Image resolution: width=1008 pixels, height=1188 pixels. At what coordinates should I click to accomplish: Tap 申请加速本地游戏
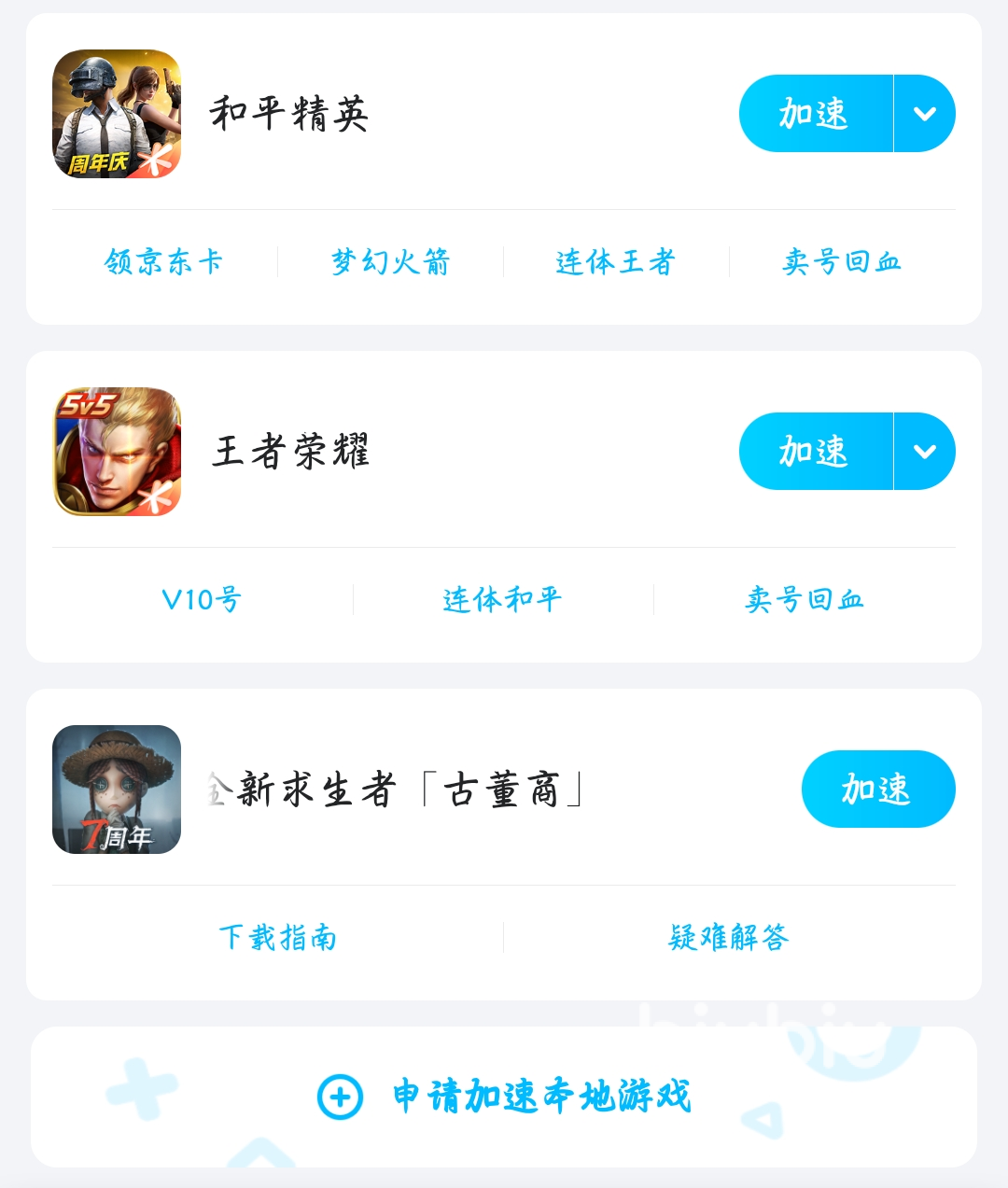point(504,1097)
